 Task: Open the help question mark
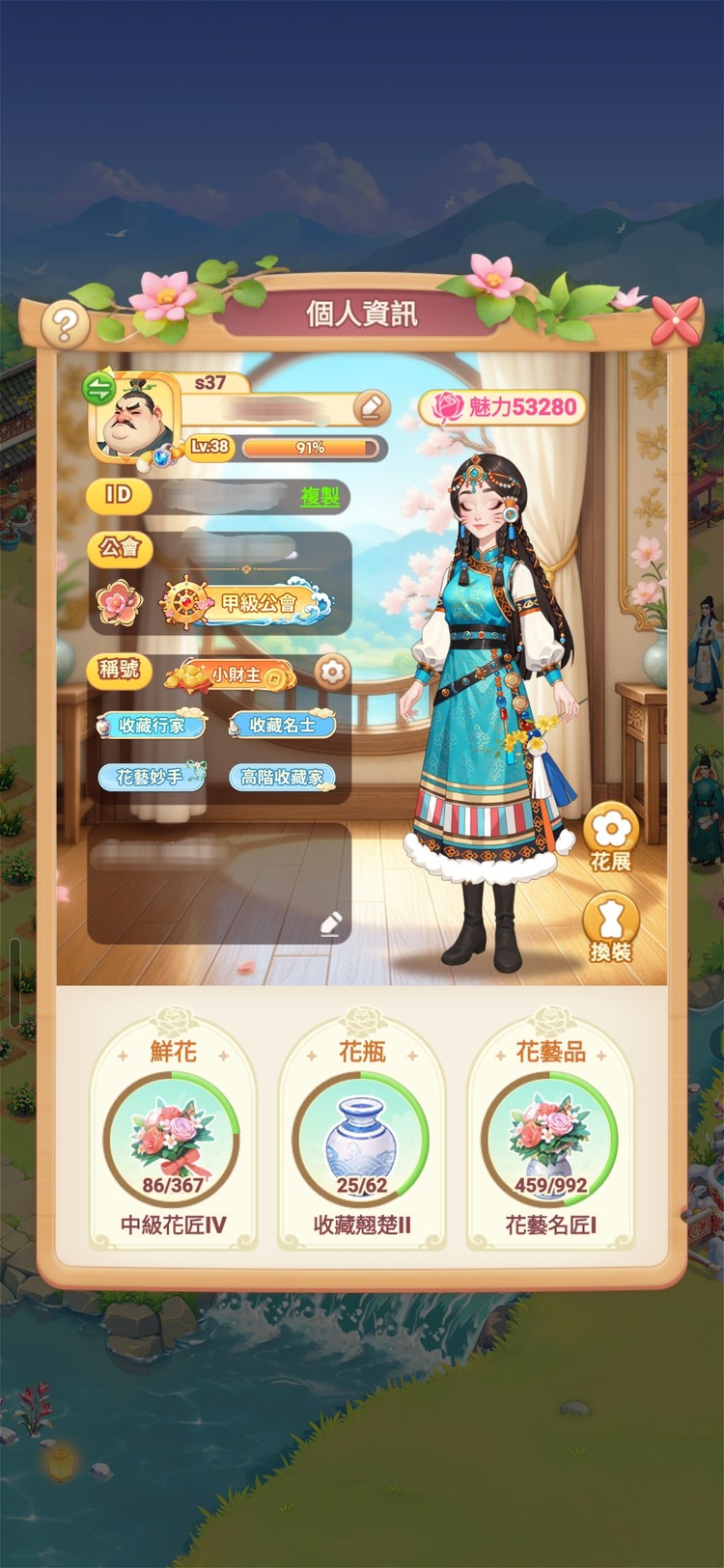(x=65, y=325)
